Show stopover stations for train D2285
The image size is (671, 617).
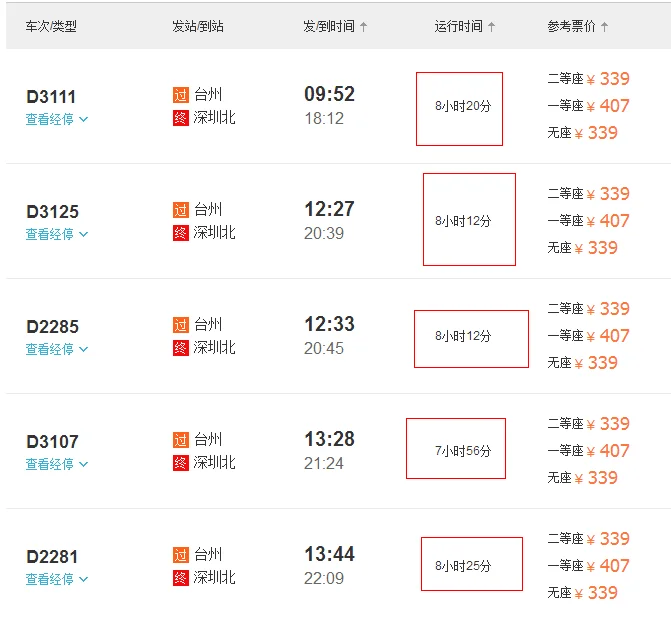pos(57,349)
